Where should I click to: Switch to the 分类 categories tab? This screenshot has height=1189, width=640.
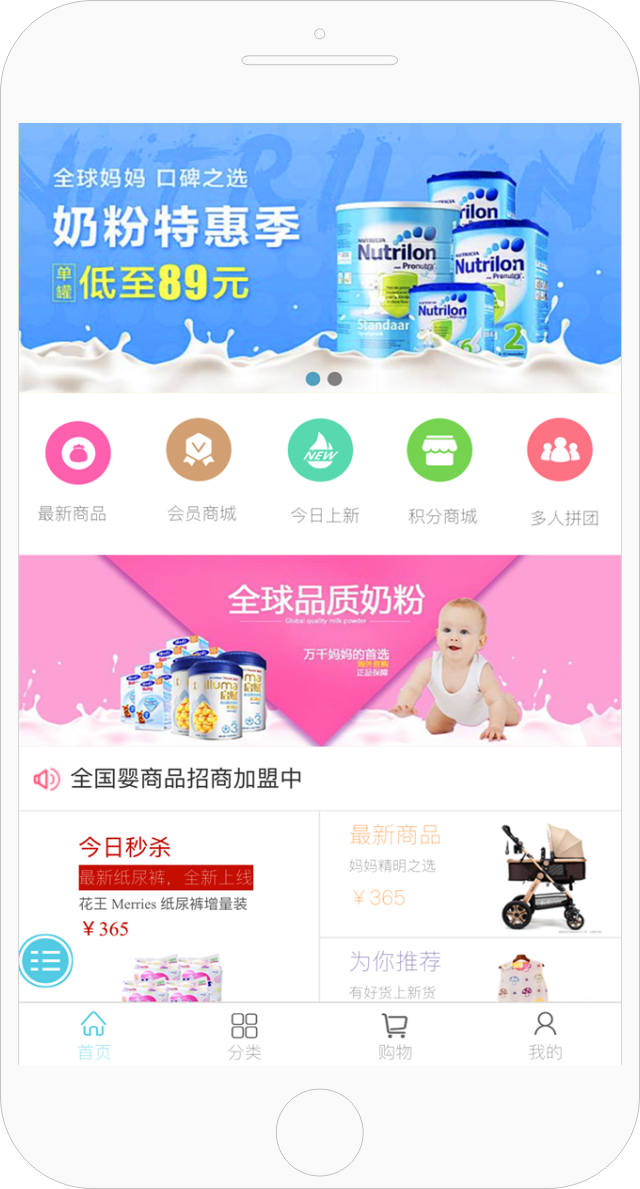(244, 1035)
